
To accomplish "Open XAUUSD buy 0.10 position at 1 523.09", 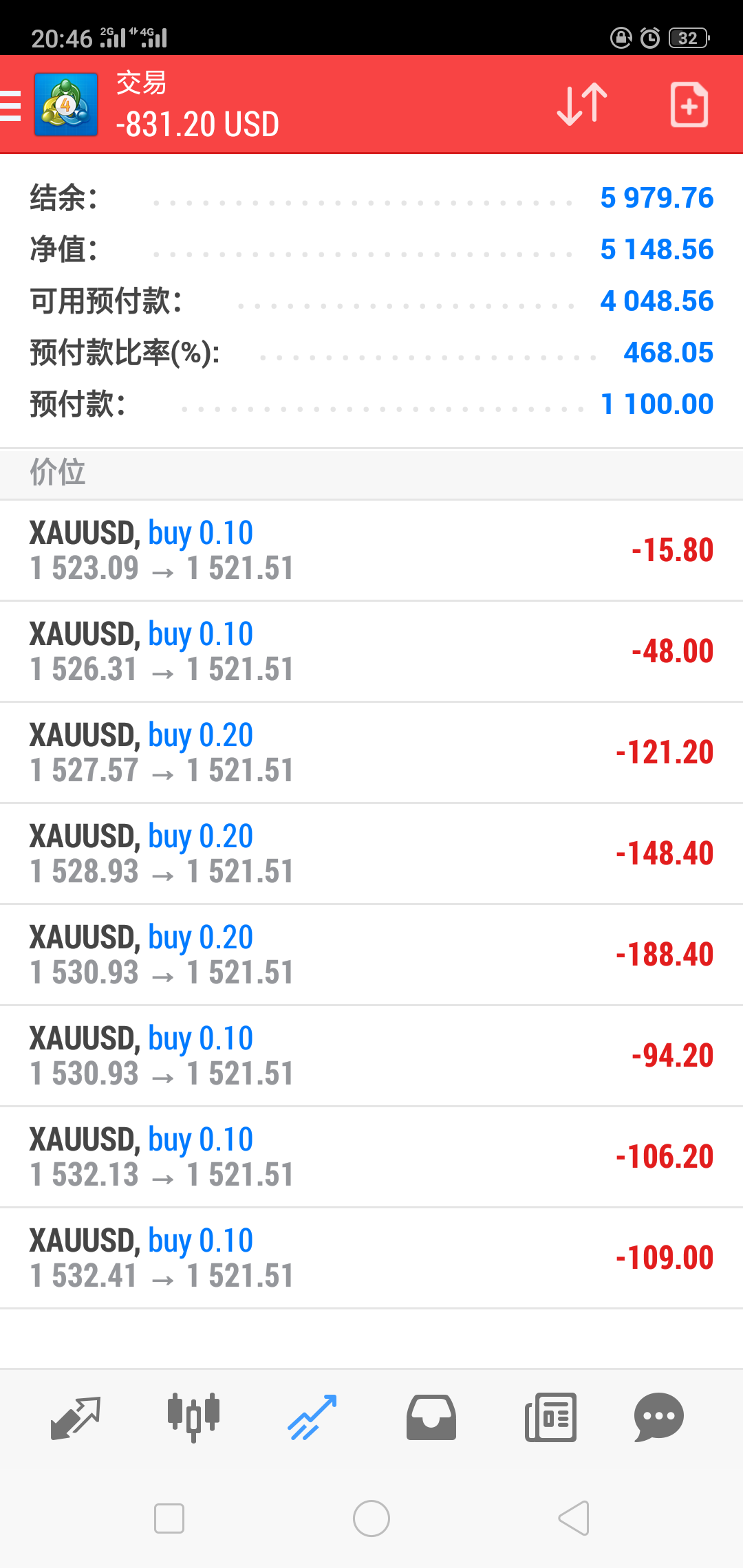I will [x=371, y=551].
